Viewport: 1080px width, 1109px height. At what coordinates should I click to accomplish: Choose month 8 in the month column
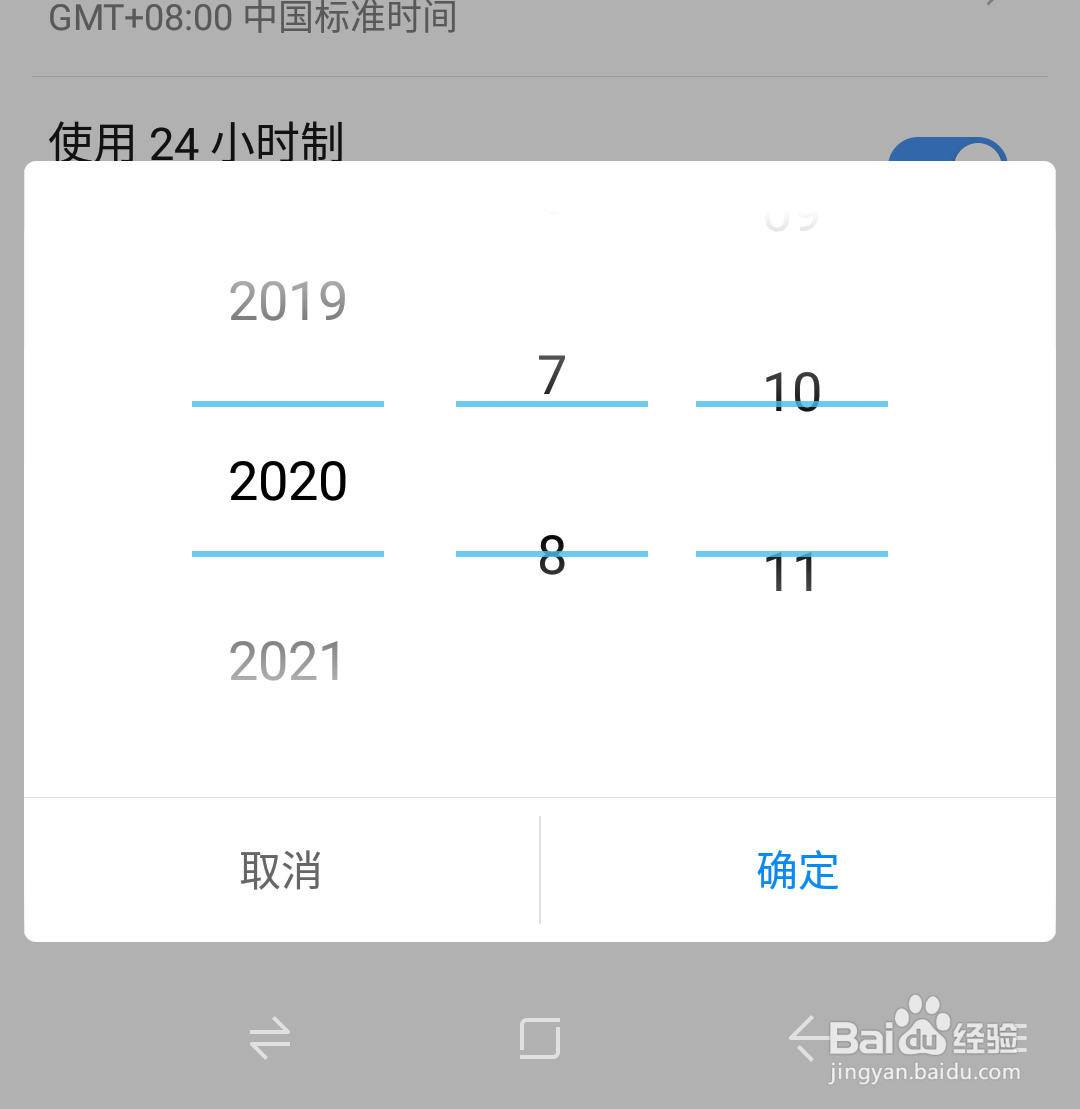(x=551, y=555)
